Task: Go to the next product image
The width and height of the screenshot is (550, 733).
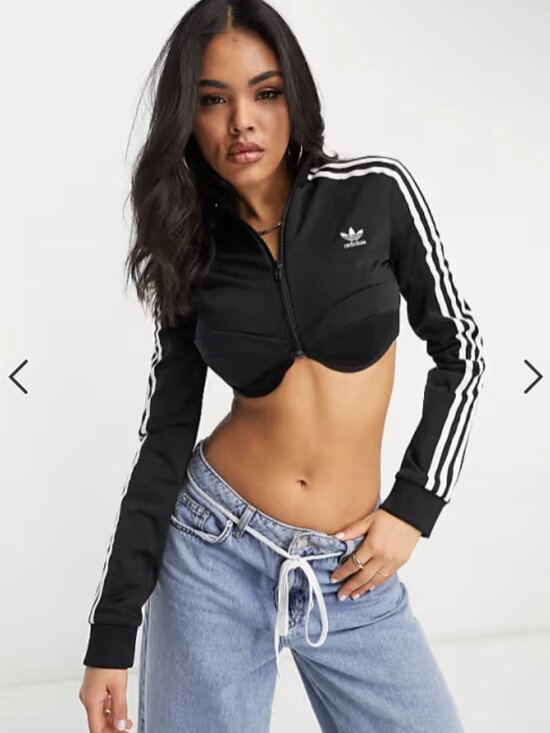Action: click(x=533, y=376)
